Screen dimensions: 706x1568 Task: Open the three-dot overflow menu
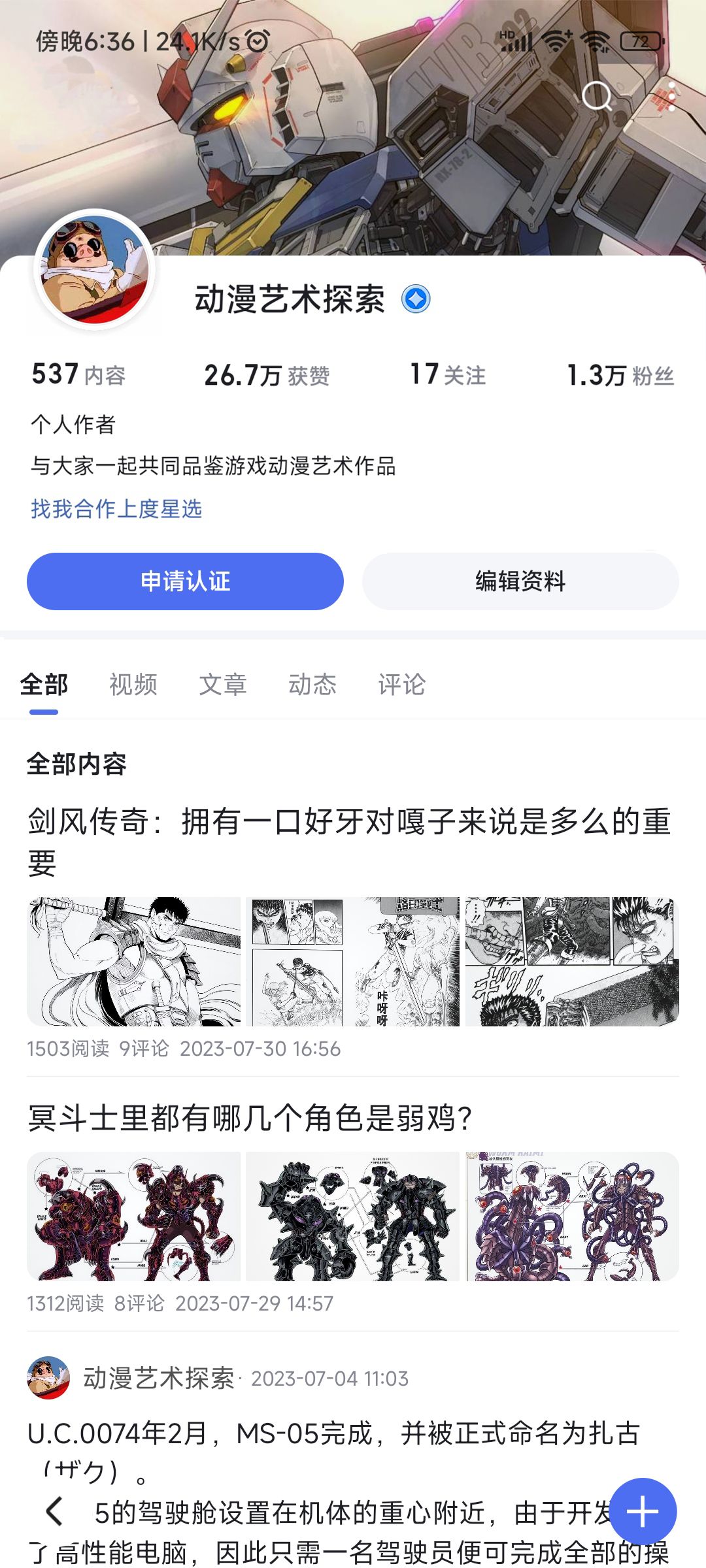click(x=671, y=97)
